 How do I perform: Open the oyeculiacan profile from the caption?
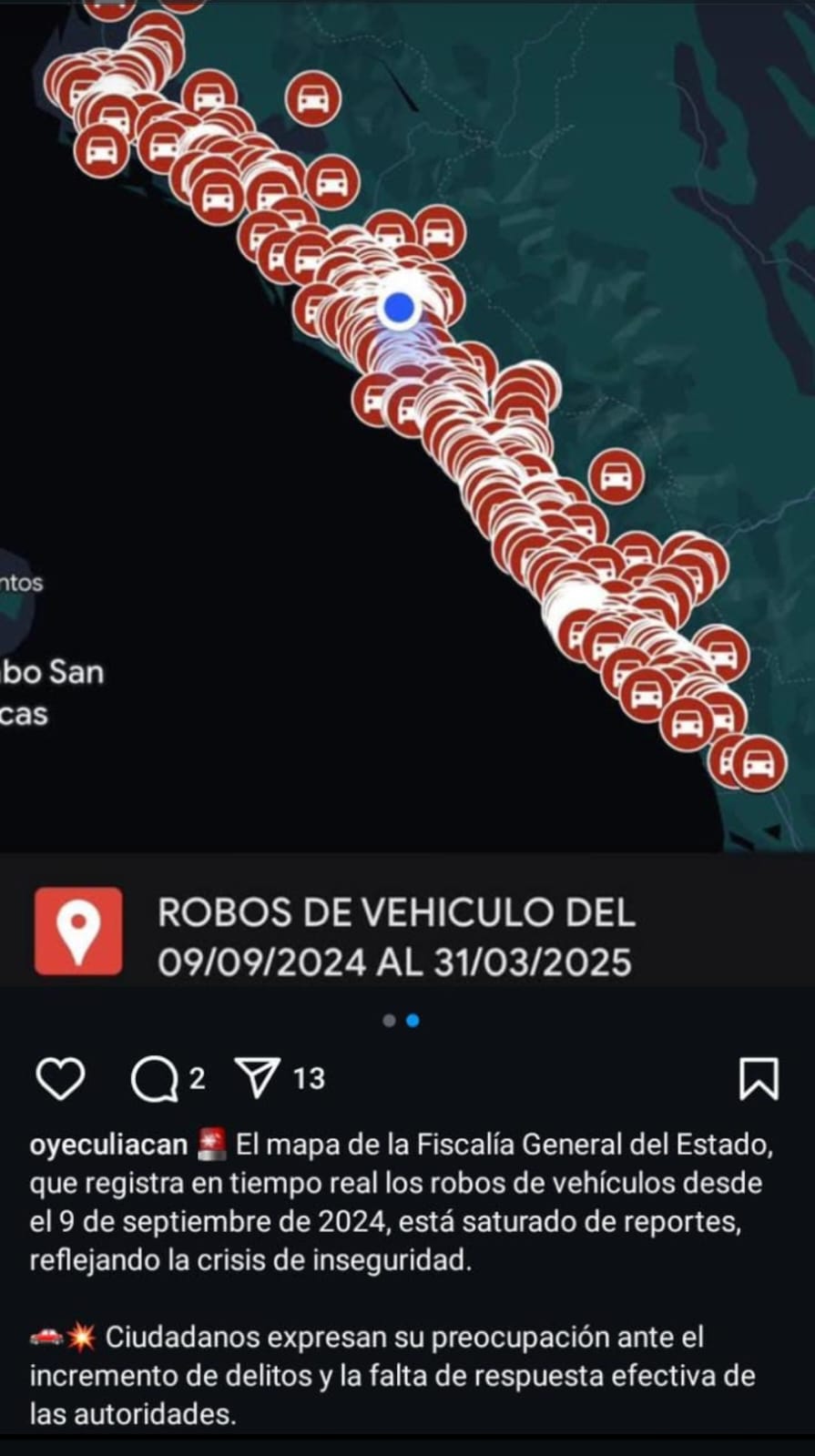click(x=108, y=1145)
